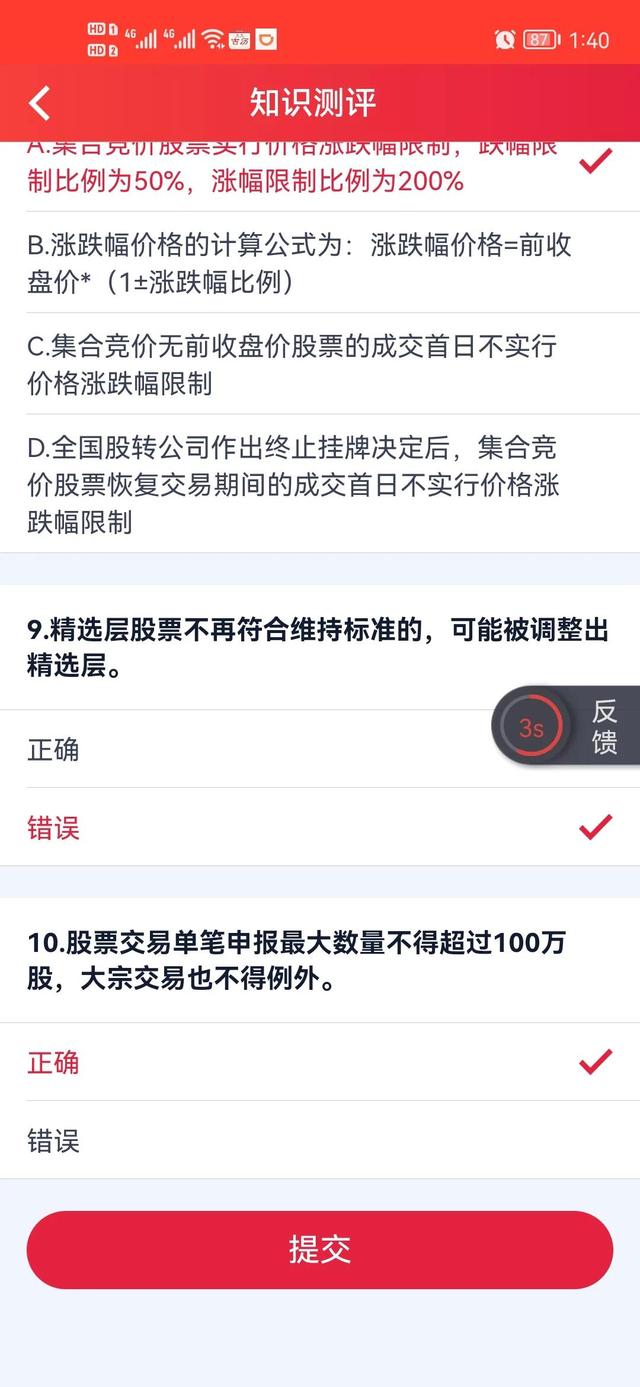Screen dimensions: 640x1387
Task: Go back from the 知识测评 screen
Action: (x=40, y=102)
